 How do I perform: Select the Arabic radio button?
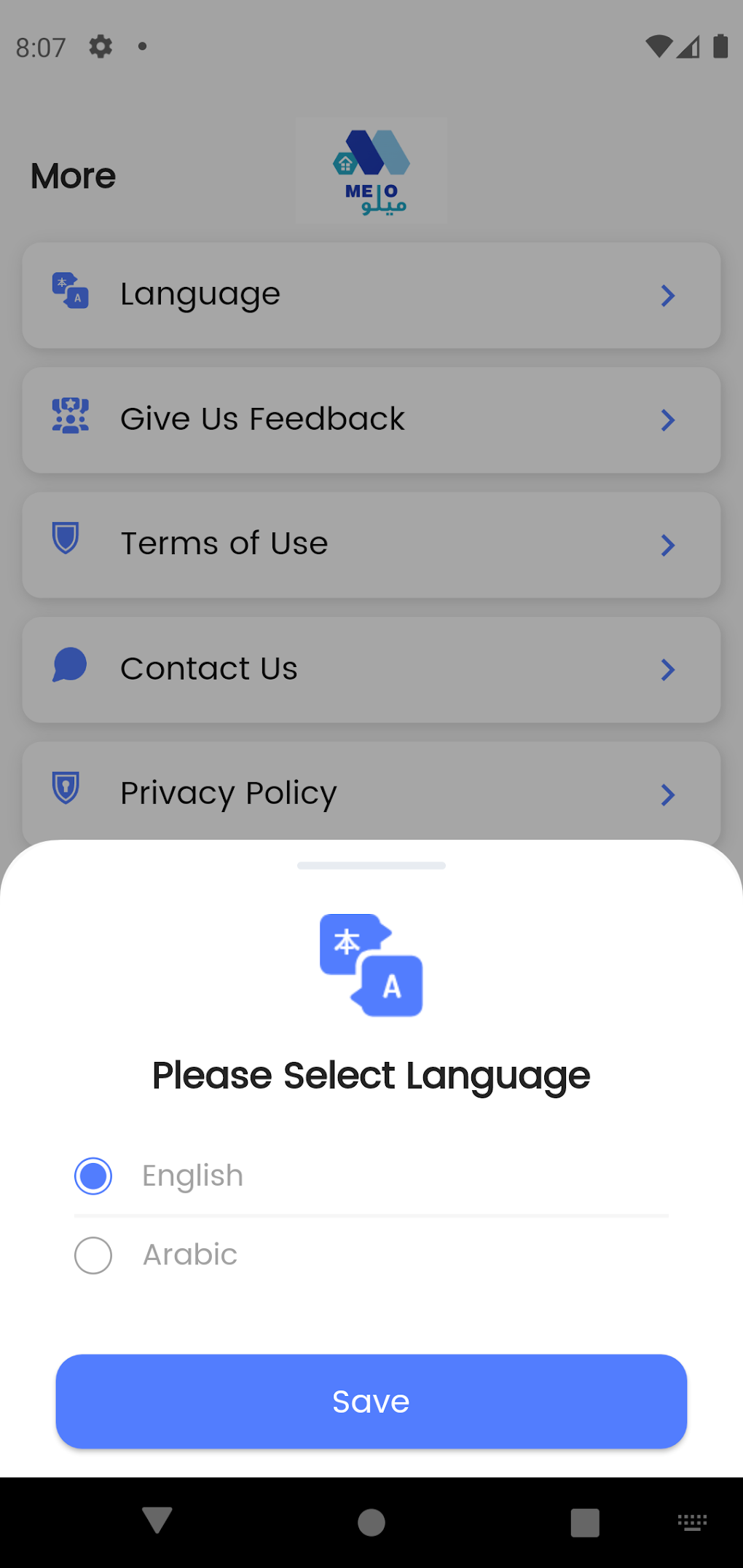(x=93, y=1254)
